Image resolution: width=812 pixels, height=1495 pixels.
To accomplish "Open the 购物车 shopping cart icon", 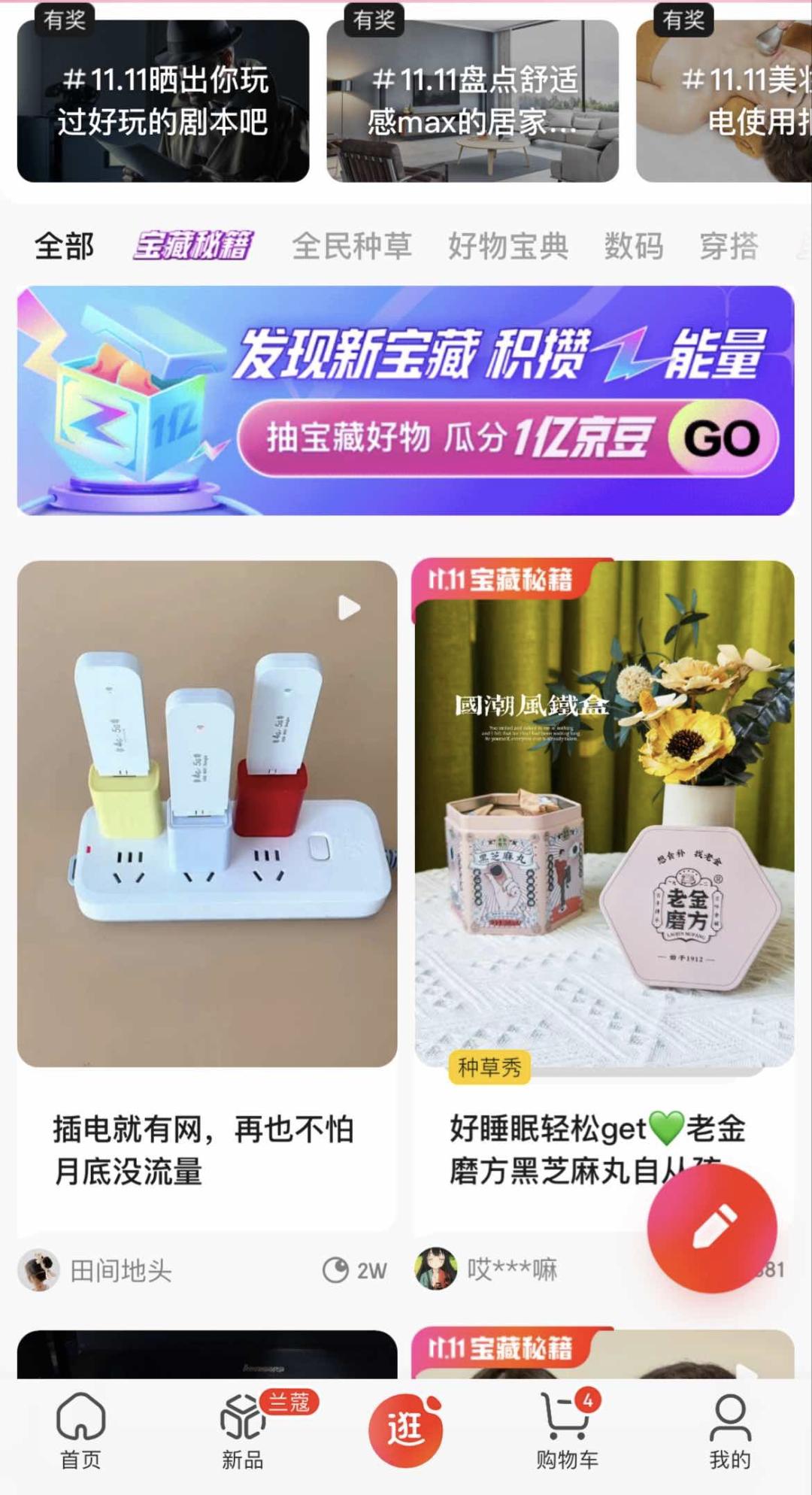I will (569, 1429).
